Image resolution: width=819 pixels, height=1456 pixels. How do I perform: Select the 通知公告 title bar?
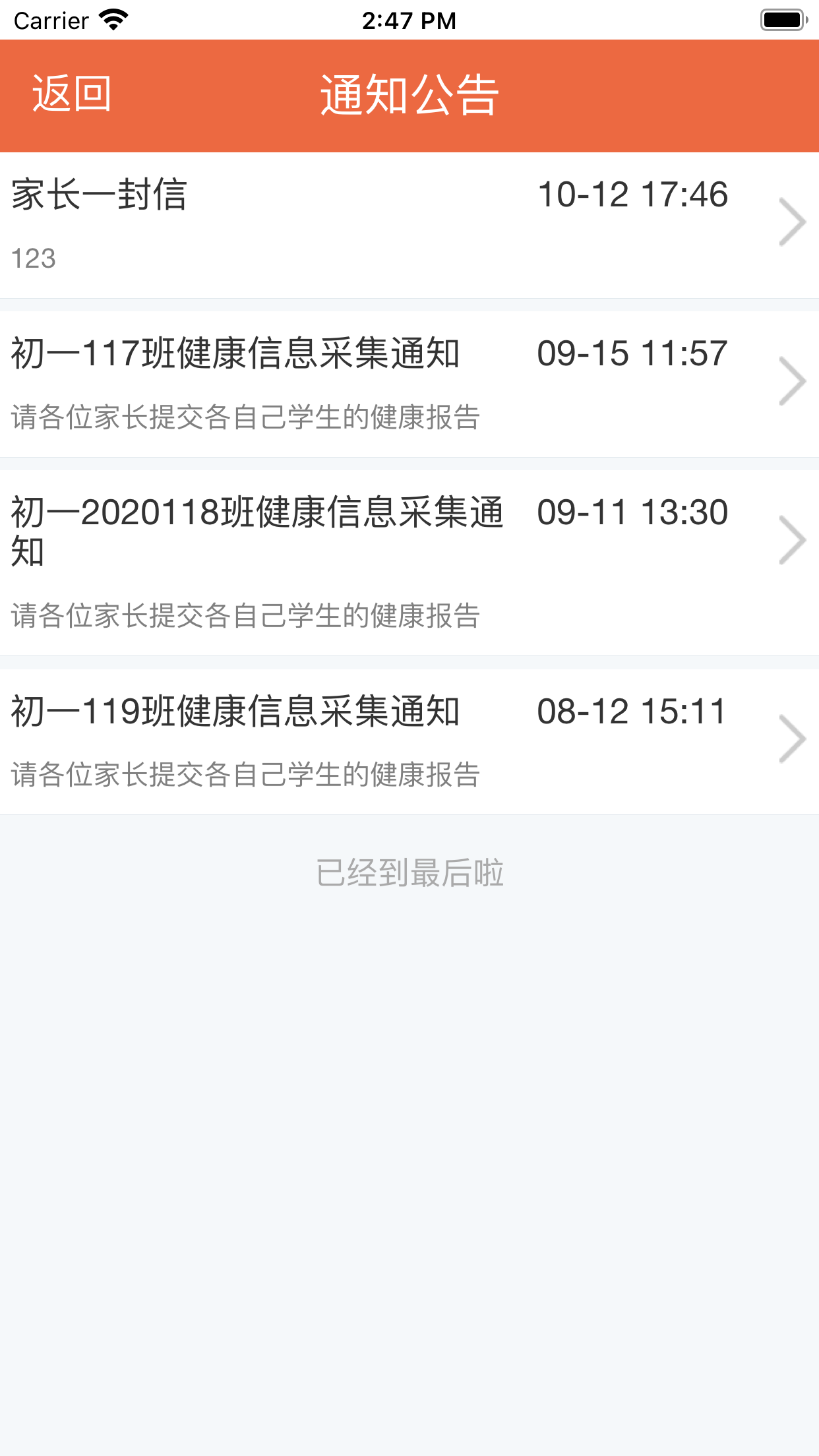pyautogui.click(x=409, y=94)
